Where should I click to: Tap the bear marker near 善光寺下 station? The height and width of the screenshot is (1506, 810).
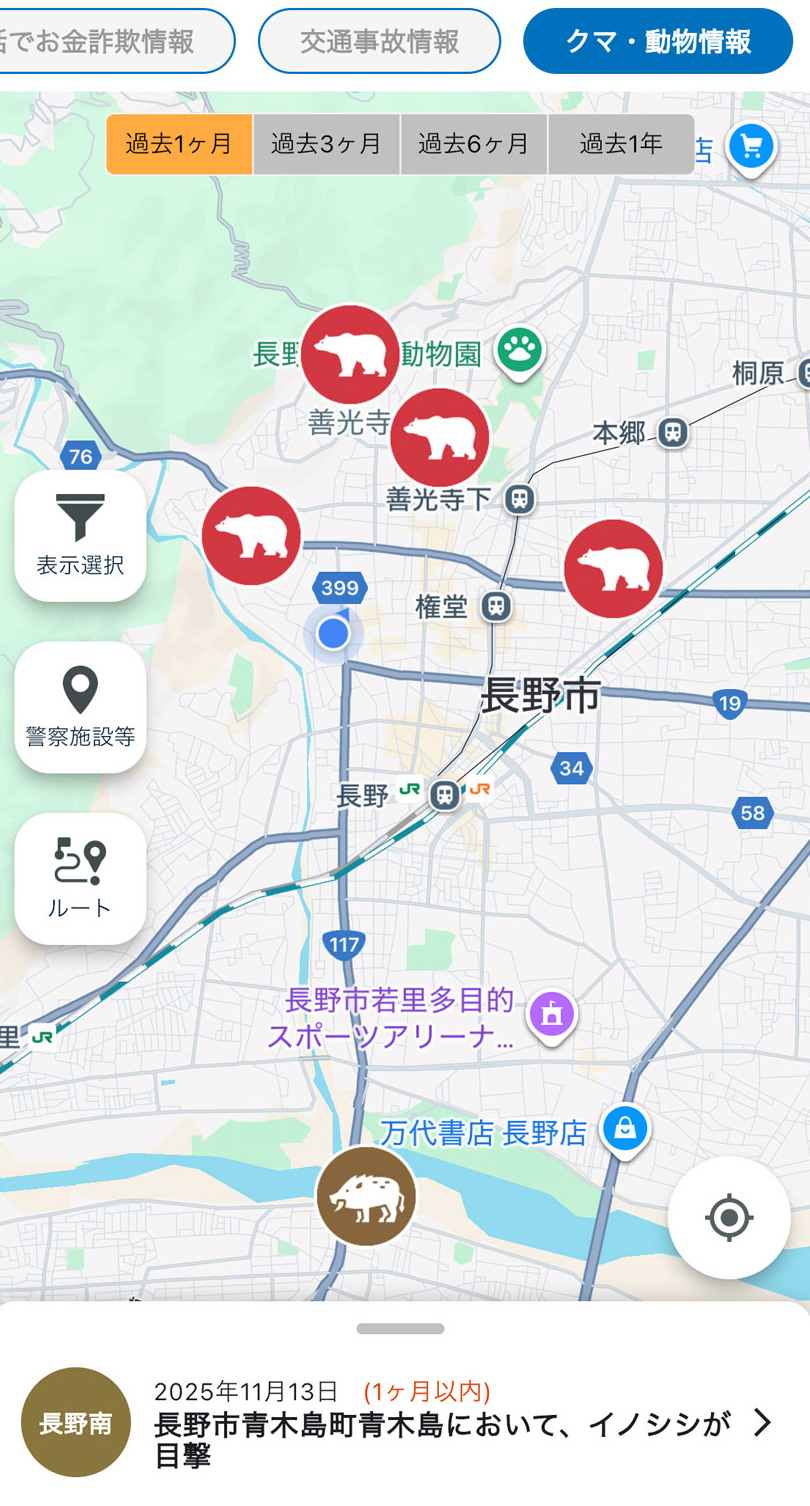(x=439, y=438)
